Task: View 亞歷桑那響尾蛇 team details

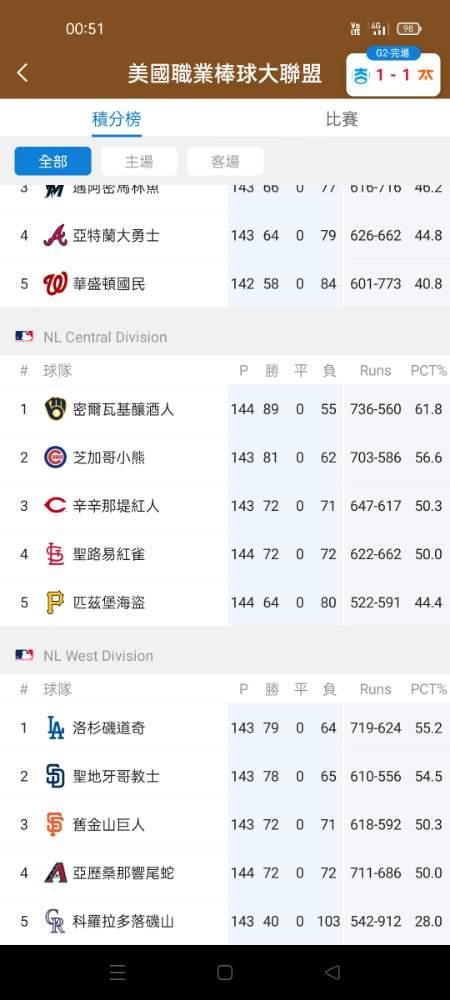Action: pyautogui.click(x=225, y=873)
